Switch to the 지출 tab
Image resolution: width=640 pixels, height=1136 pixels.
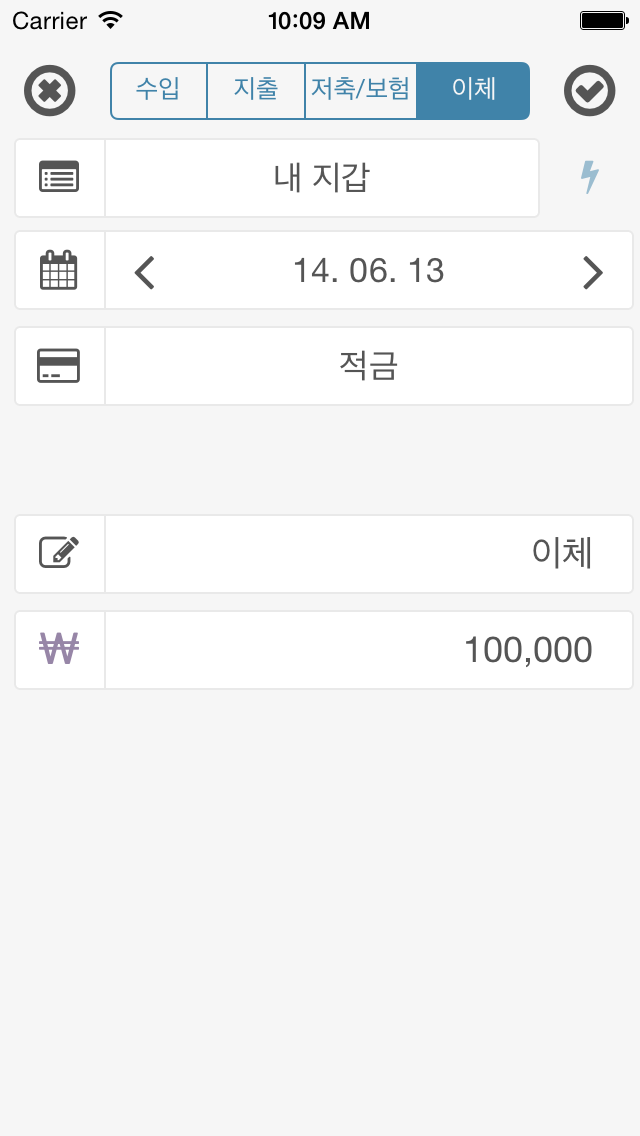(x=256, y=91)
